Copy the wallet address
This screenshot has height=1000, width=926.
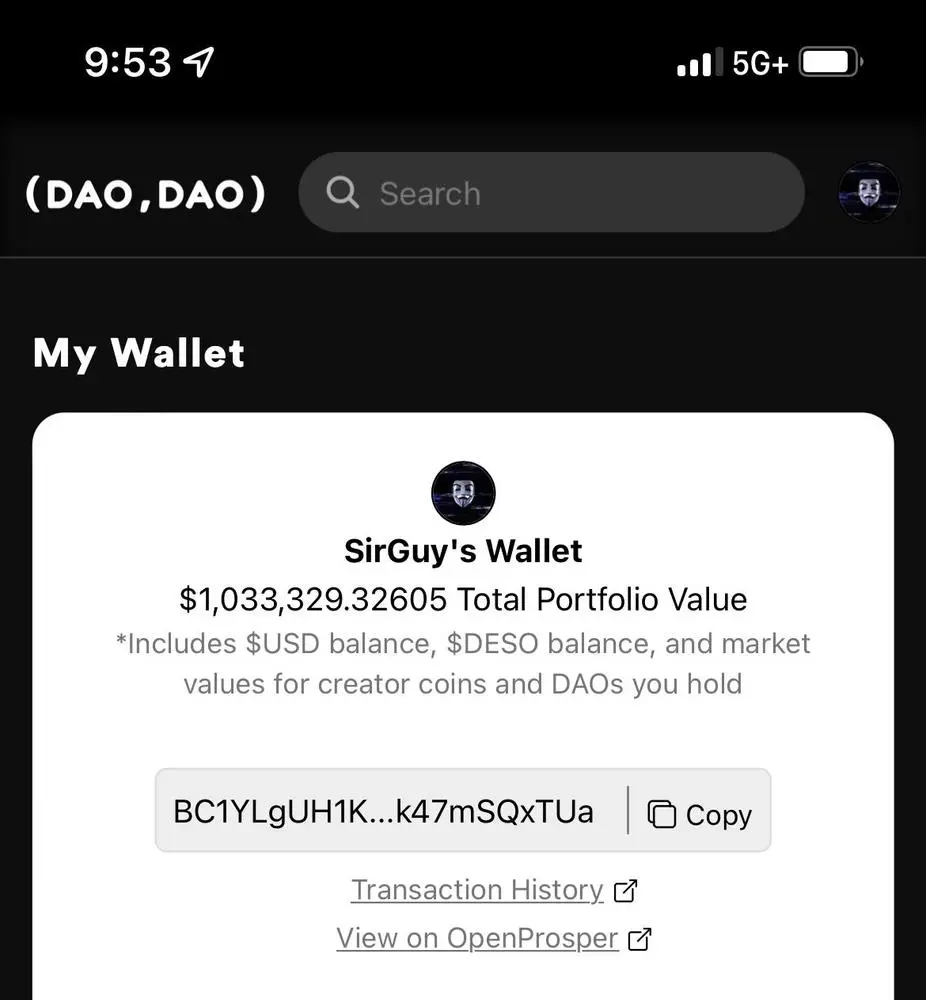700,814
